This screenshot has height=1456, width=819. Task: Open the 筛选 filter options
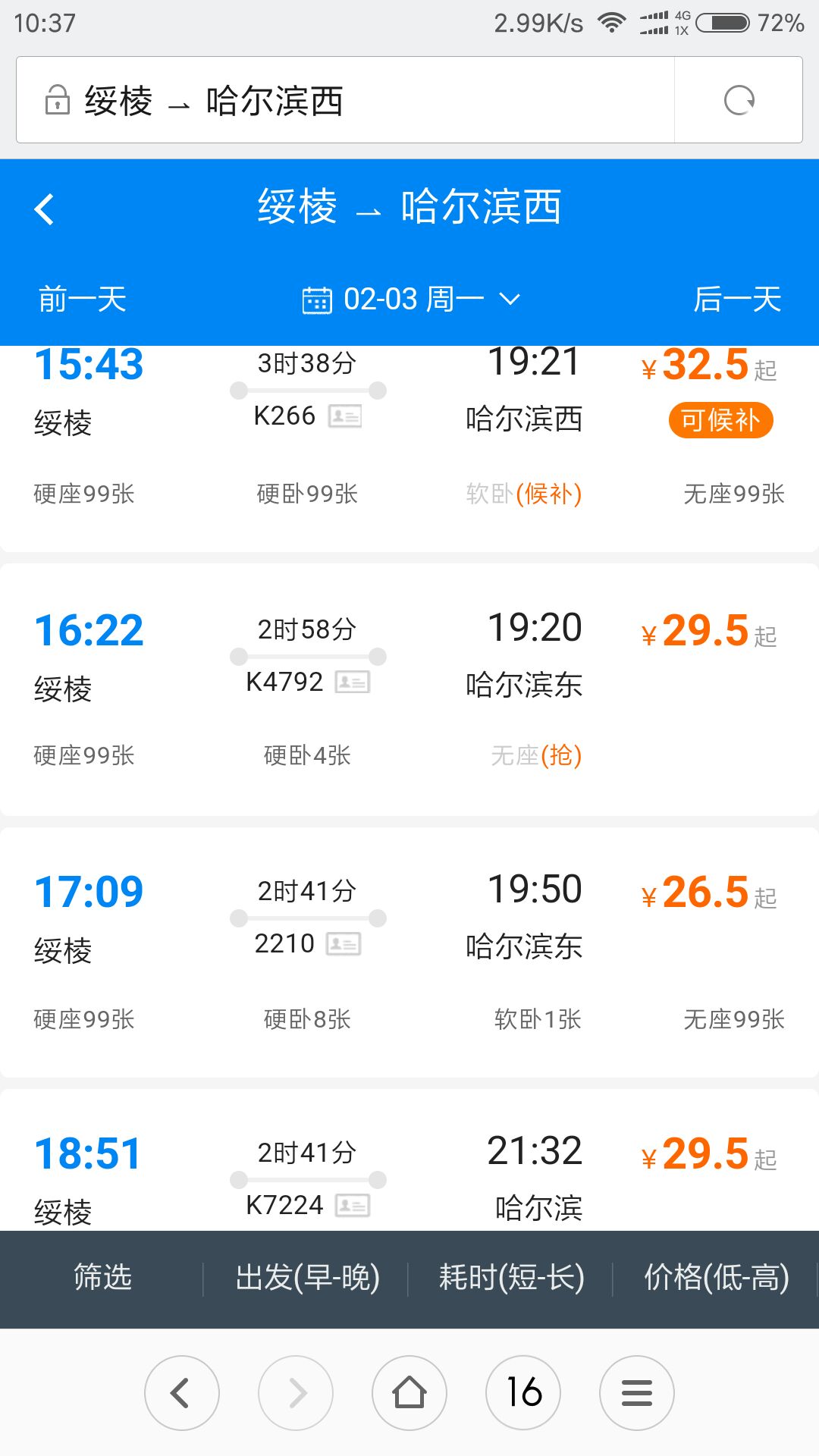click(x=102, y=1278)
